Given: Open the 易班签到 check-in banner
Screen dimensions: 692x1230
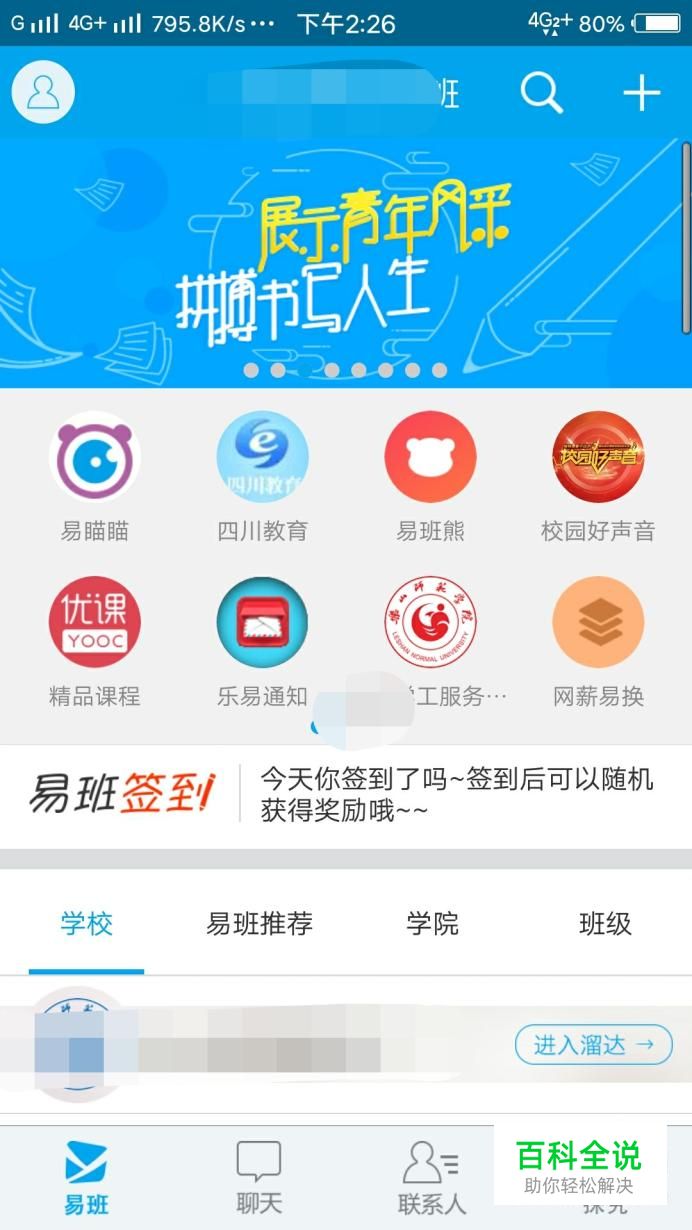Looking at the screenshot, I should click(x=345, y=795).
